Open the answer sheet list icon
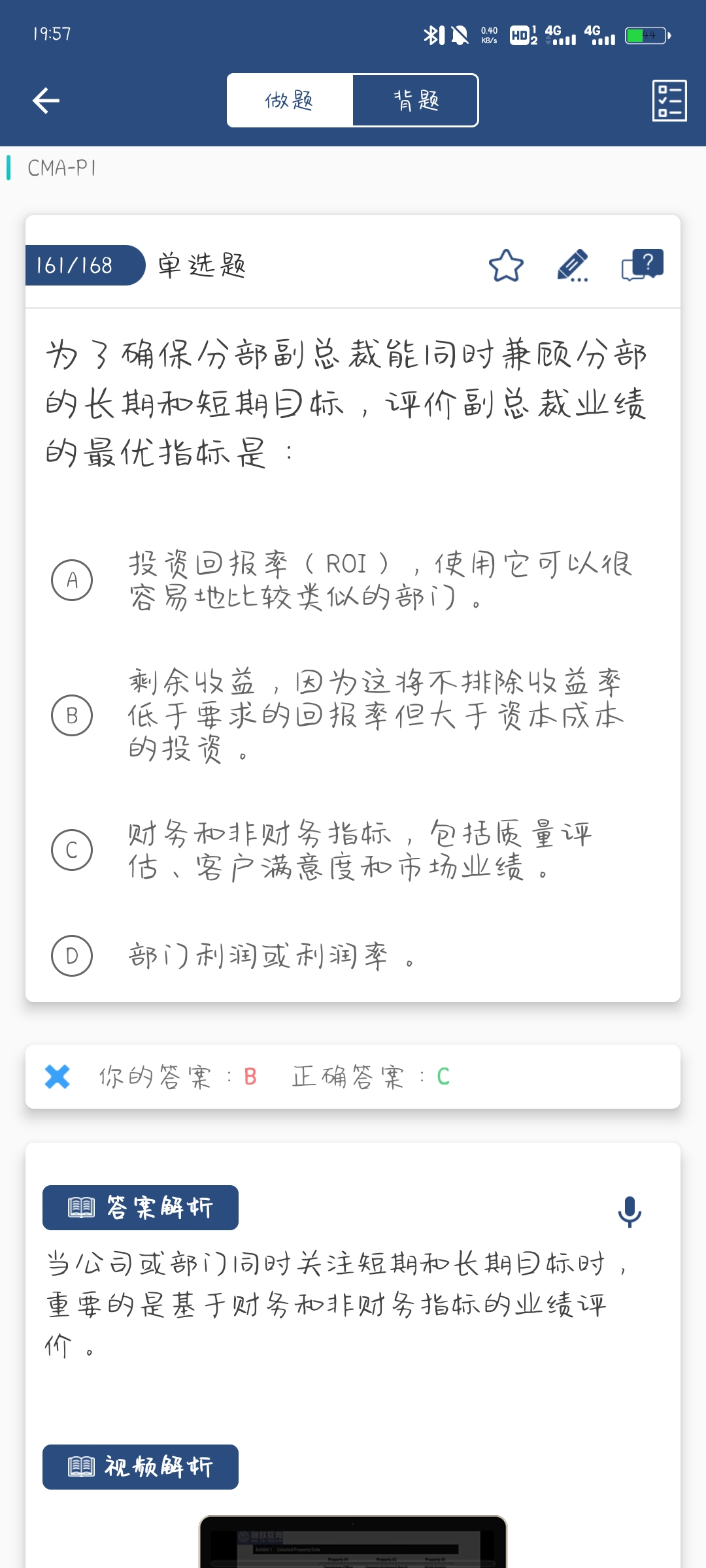The height and width of the screenshot is (1568, 706). (669, 101)
